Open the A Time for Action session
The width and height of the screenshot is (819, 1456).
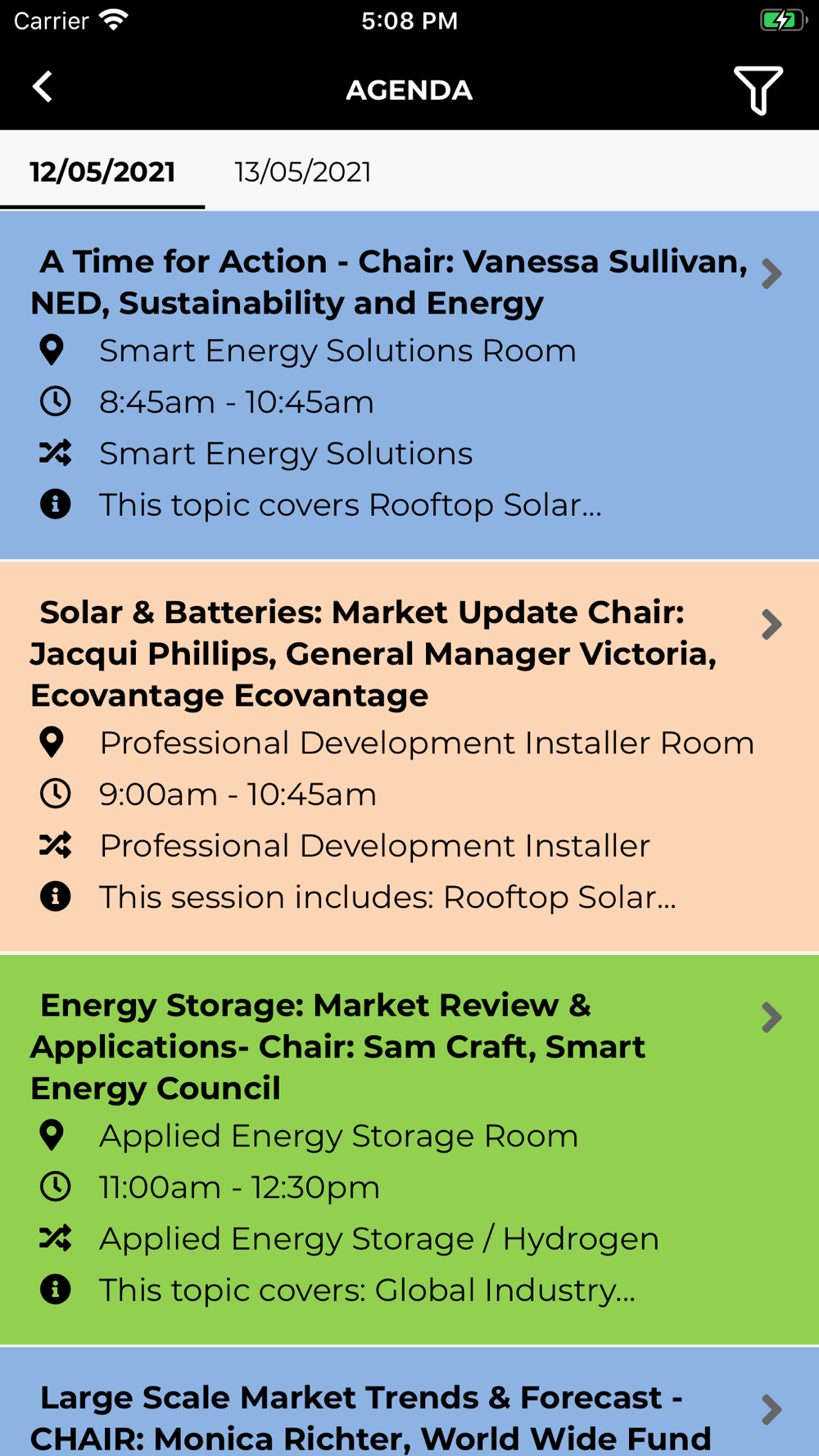tap(409, 386)
